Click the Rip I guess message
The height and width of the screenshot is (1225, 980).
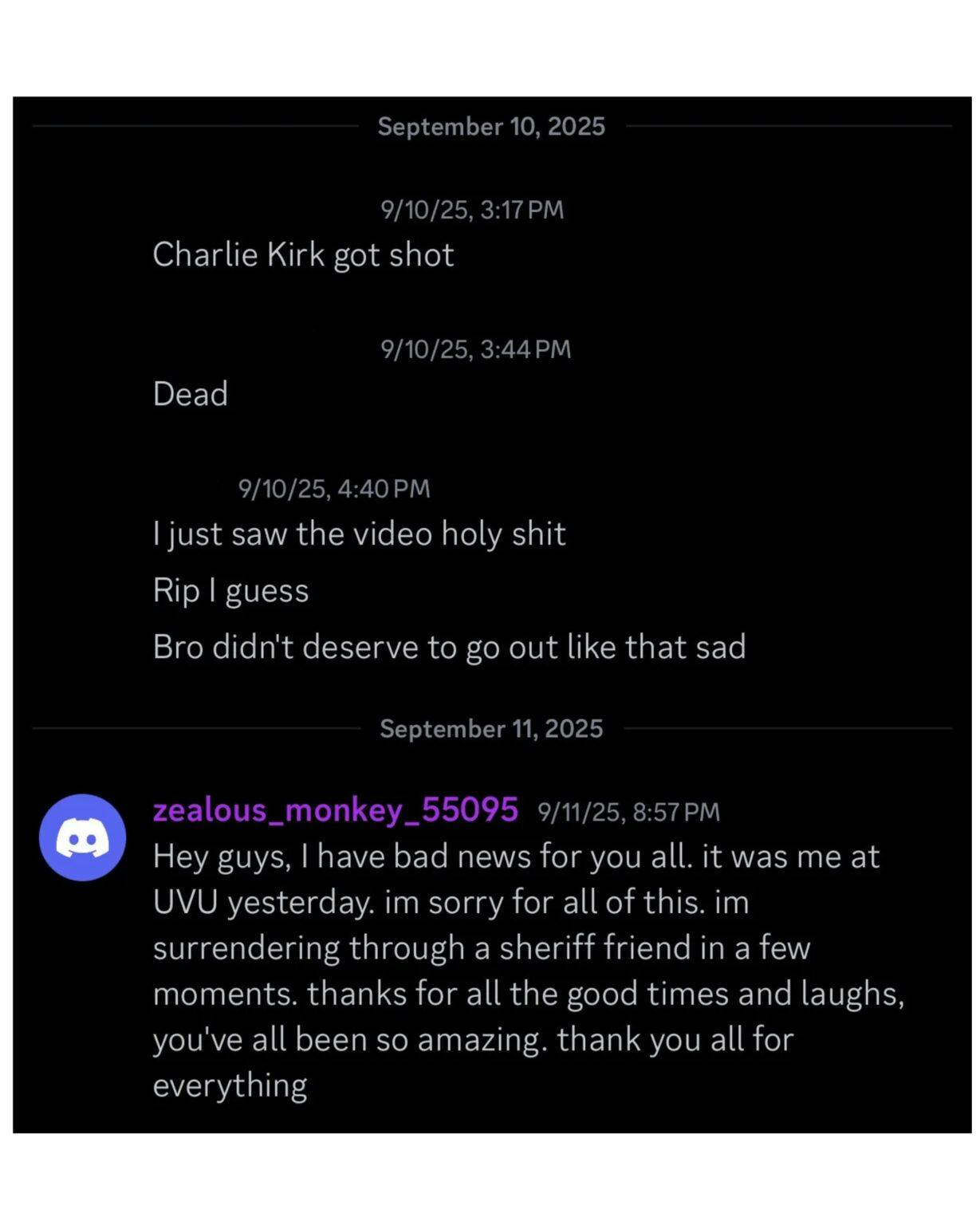(x=231, y=590)
